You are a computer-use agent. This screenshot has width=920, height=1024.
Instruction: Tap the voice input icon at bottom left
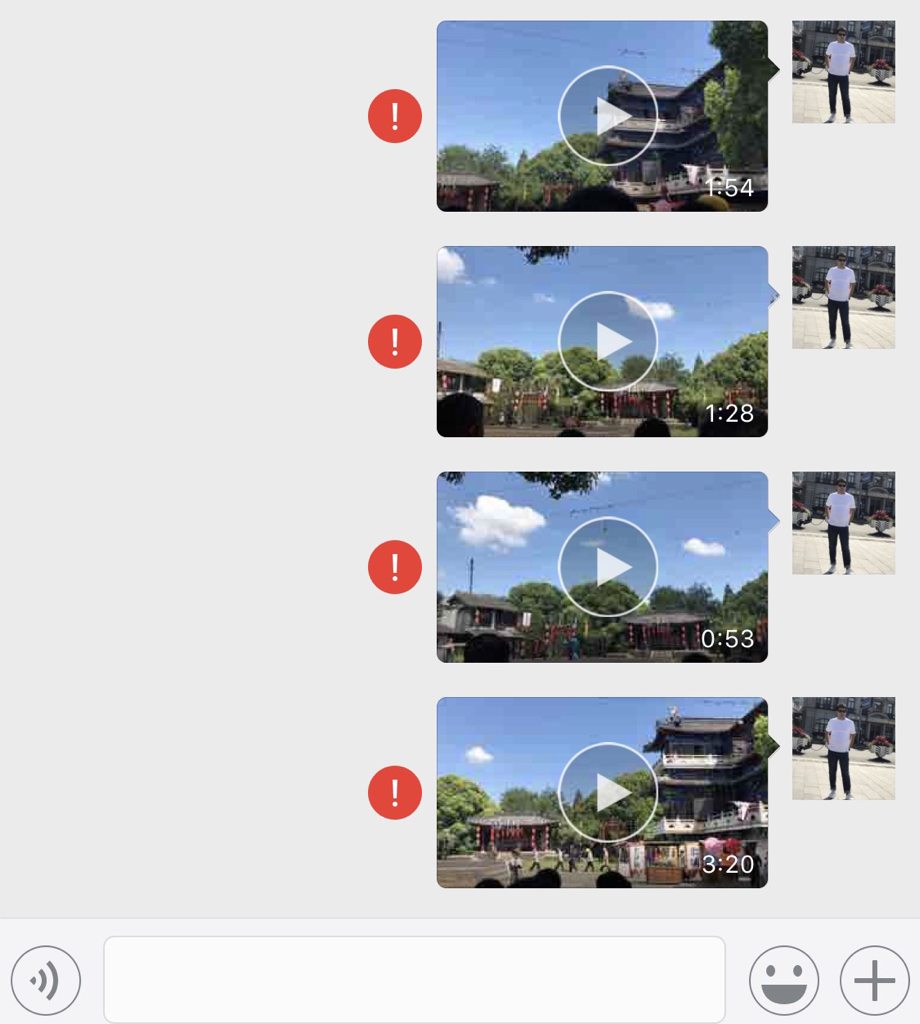[x=46, y=980]
